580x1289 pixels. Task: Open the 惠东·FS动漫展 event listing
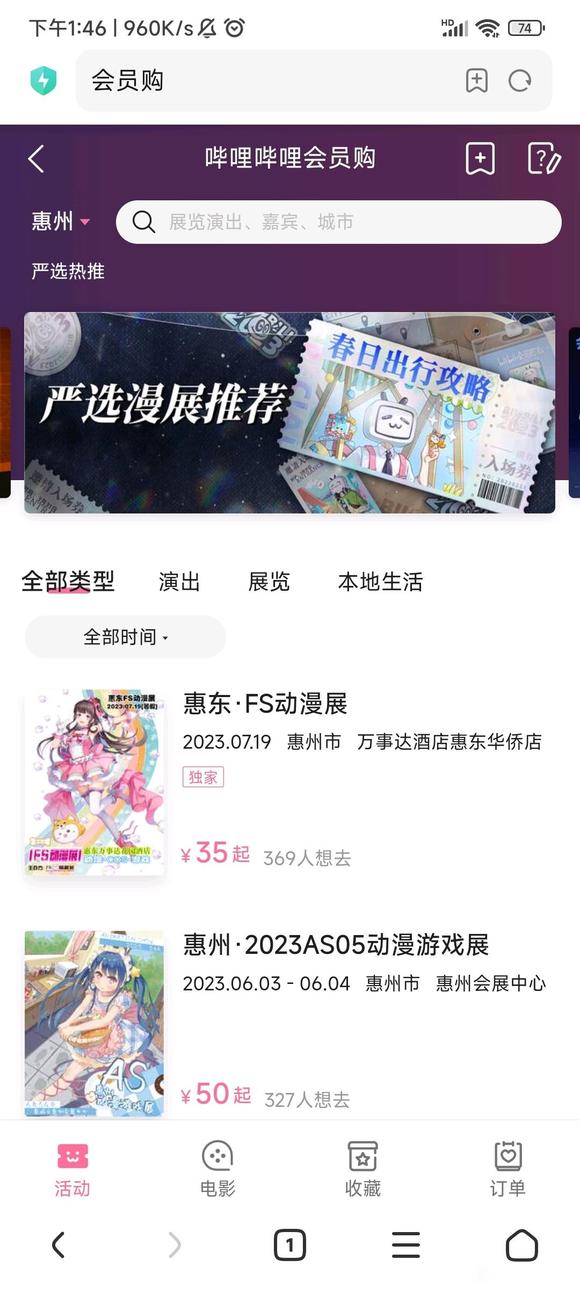pos(290,782)
